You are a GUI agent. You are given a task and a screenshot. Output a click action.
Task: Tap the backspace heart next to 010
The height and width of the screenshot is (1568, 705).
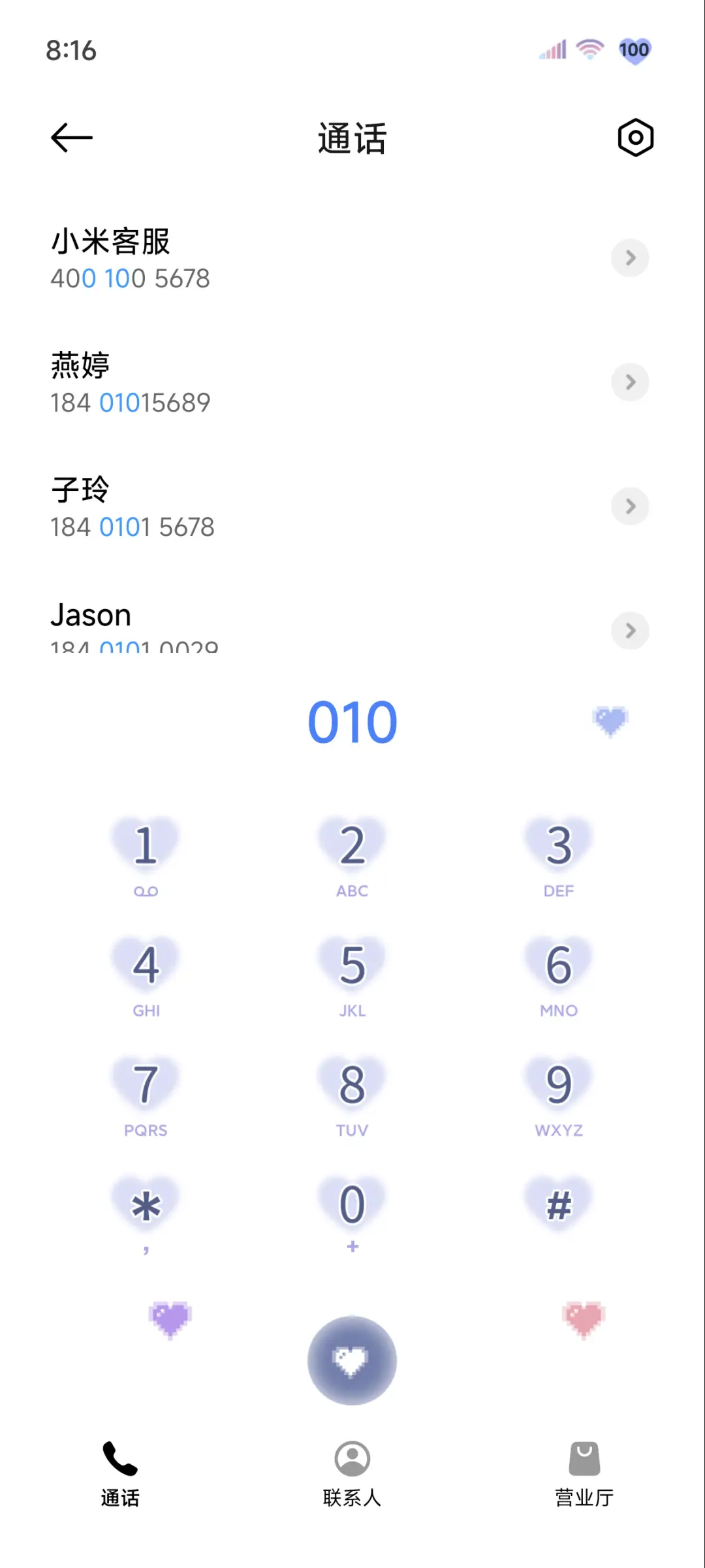coord(609,721)
